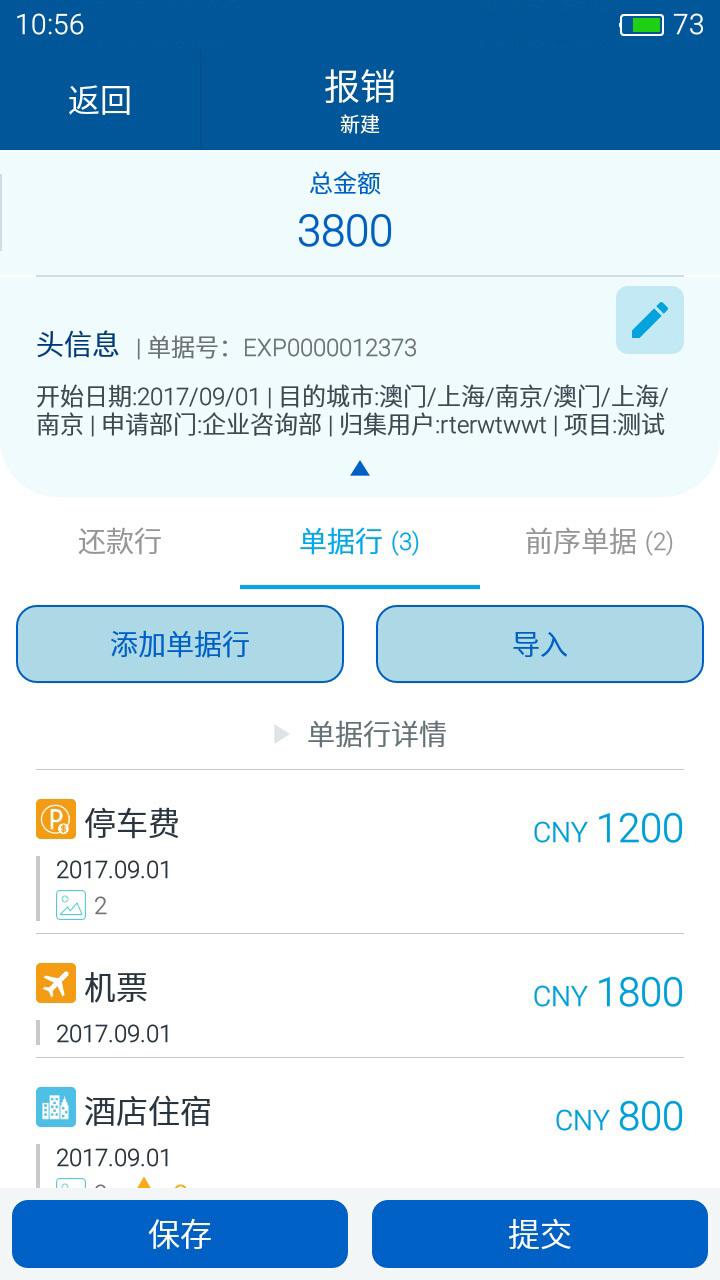Select the 单据行 (3) tab
This screenshot has height=1280, width=720.
pos(360,540)
